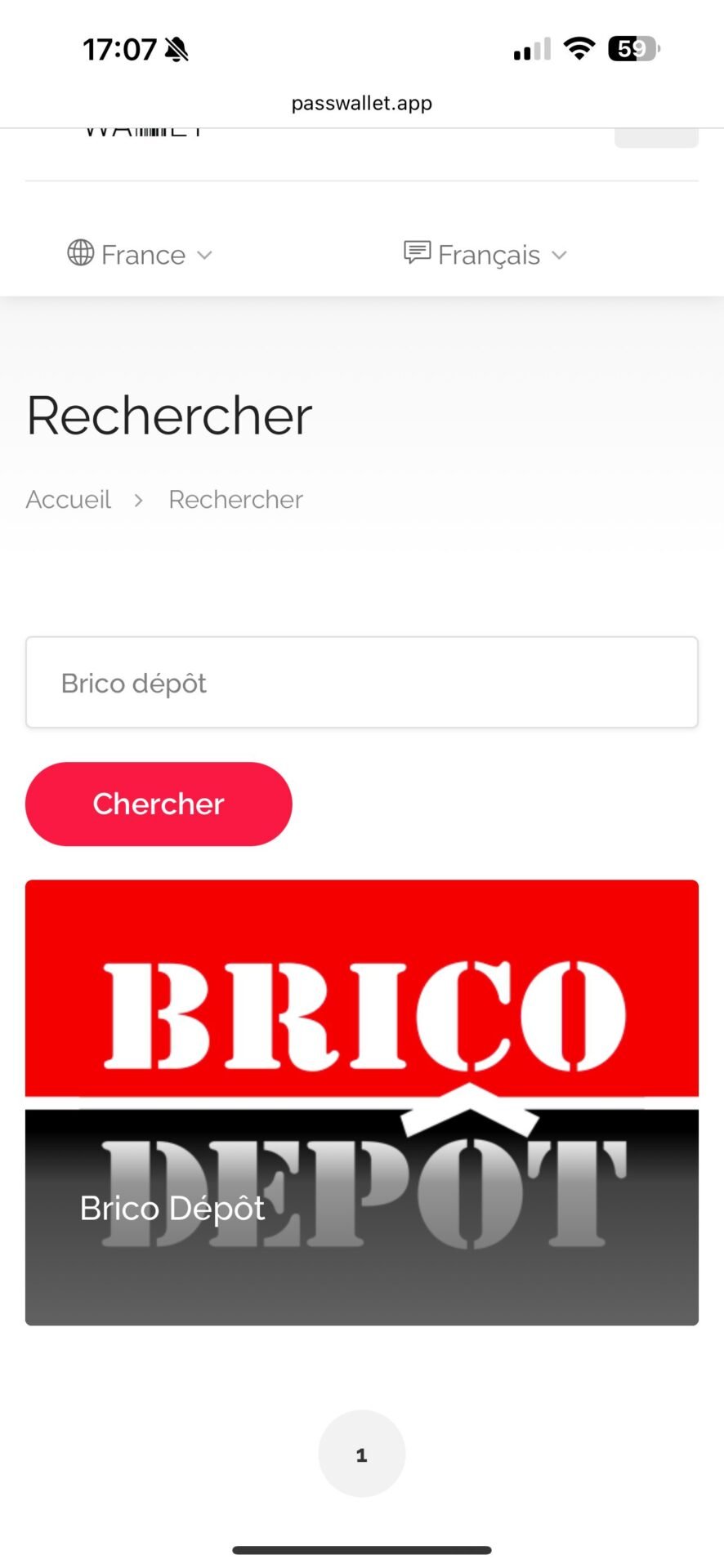
Task: Focus the Brico dépôt search field
Action: coord(362,683)
